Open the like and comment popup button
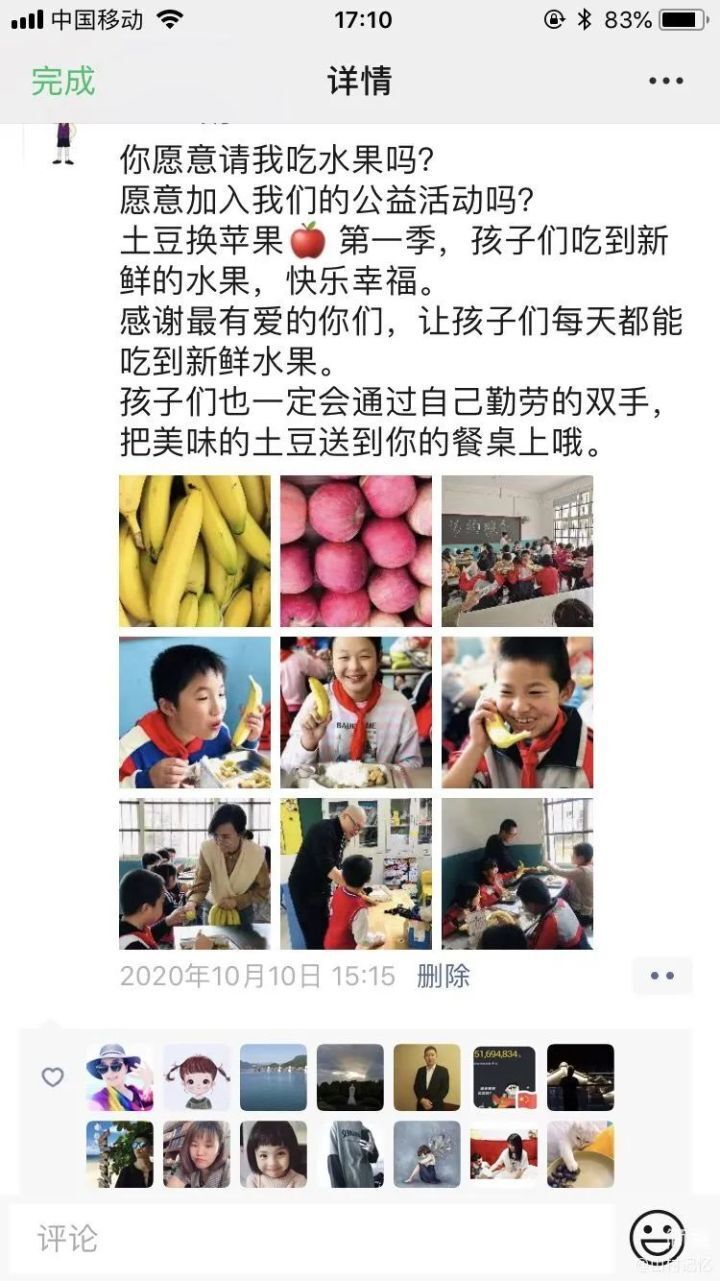Screen dimensions: 720x1281 [662, 976]
